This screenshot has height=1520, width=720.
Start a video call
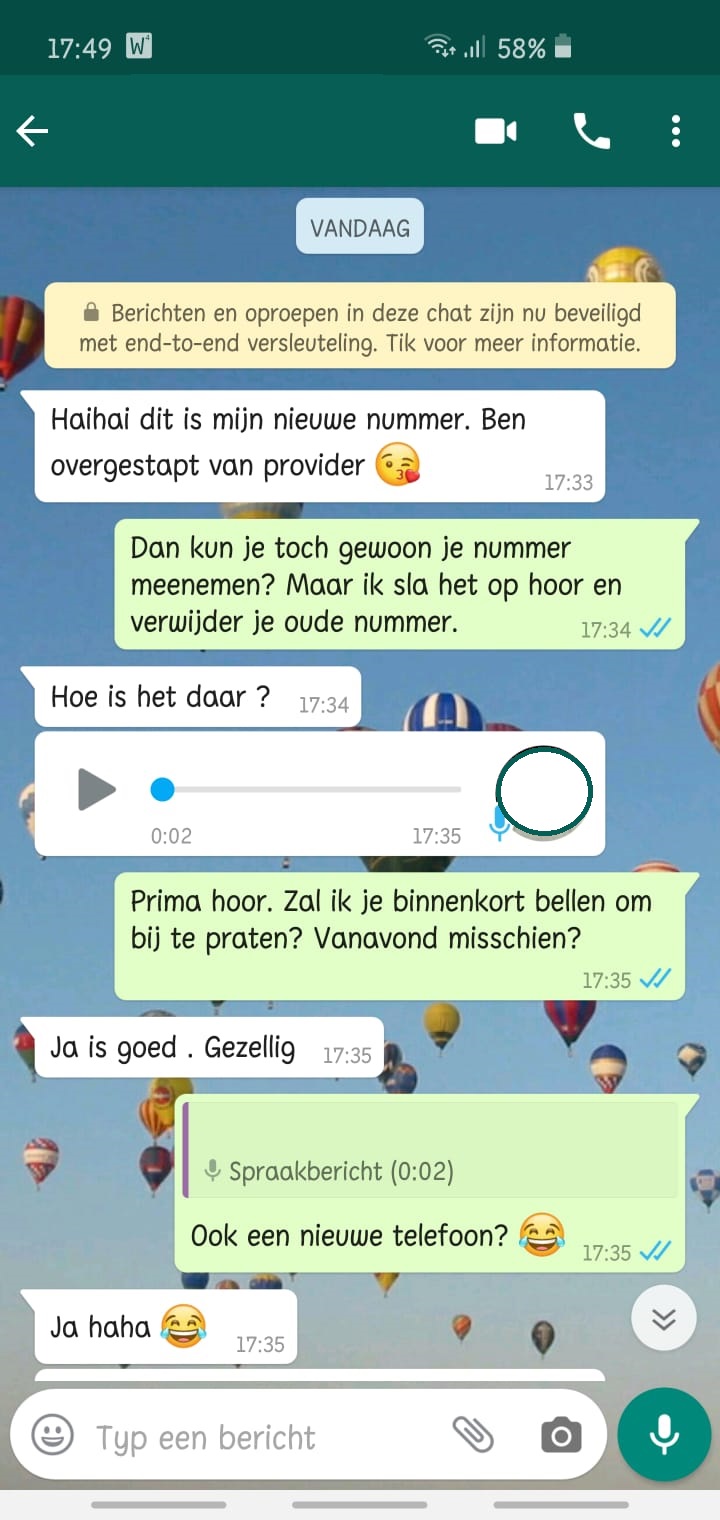tap(495, 131)
